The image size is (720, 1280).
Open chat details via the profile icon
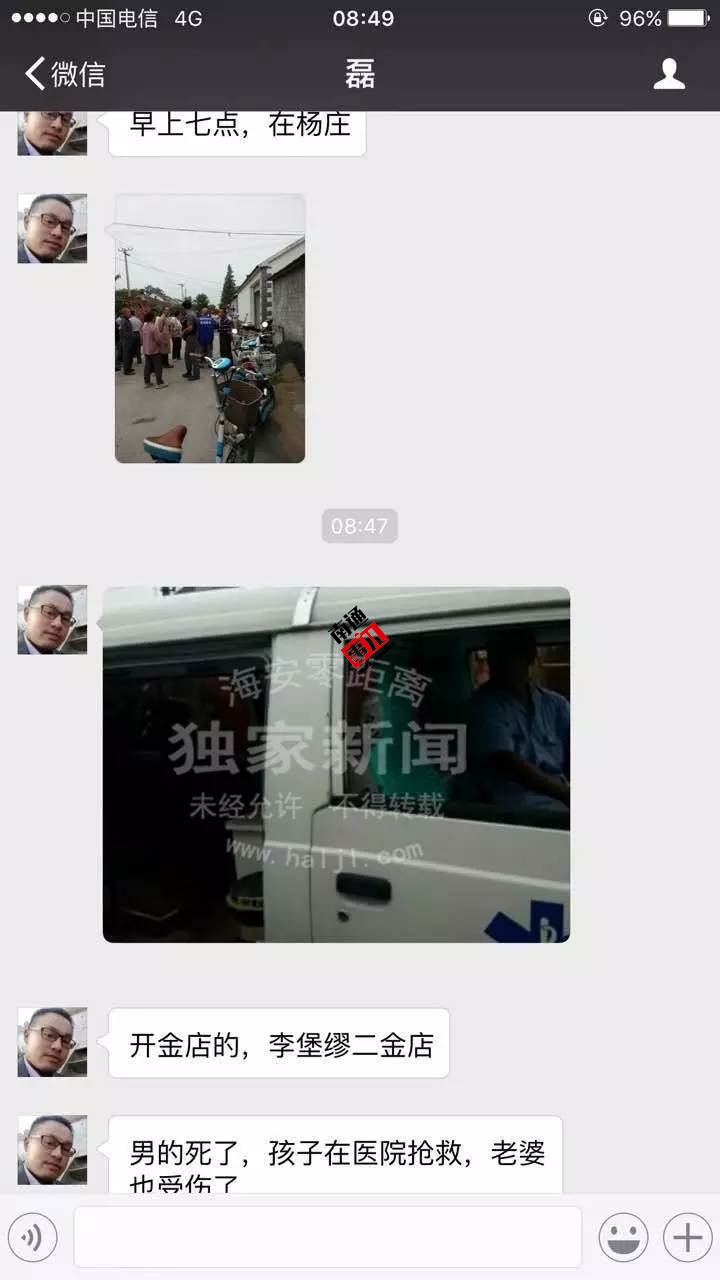click(x=669, y=74)
